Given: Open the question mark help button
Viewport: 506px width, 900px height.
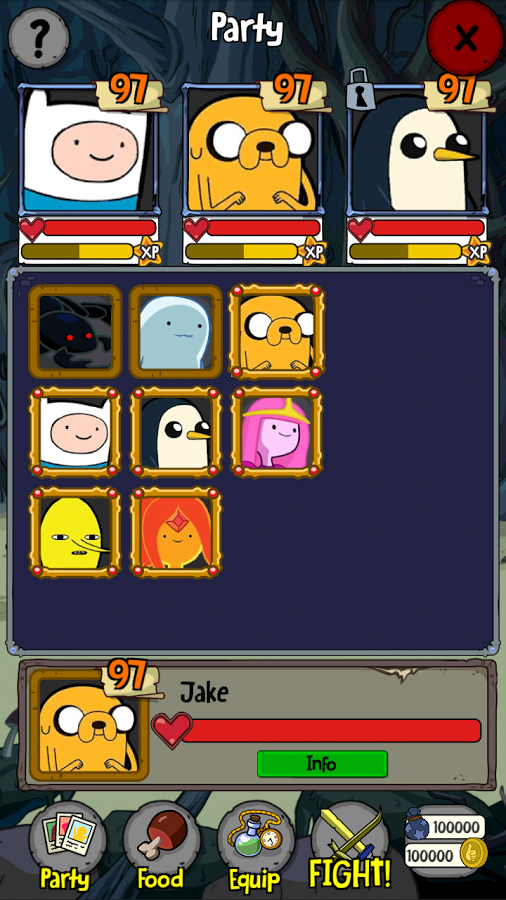Looking at the screenshot, I should (38, 38).
